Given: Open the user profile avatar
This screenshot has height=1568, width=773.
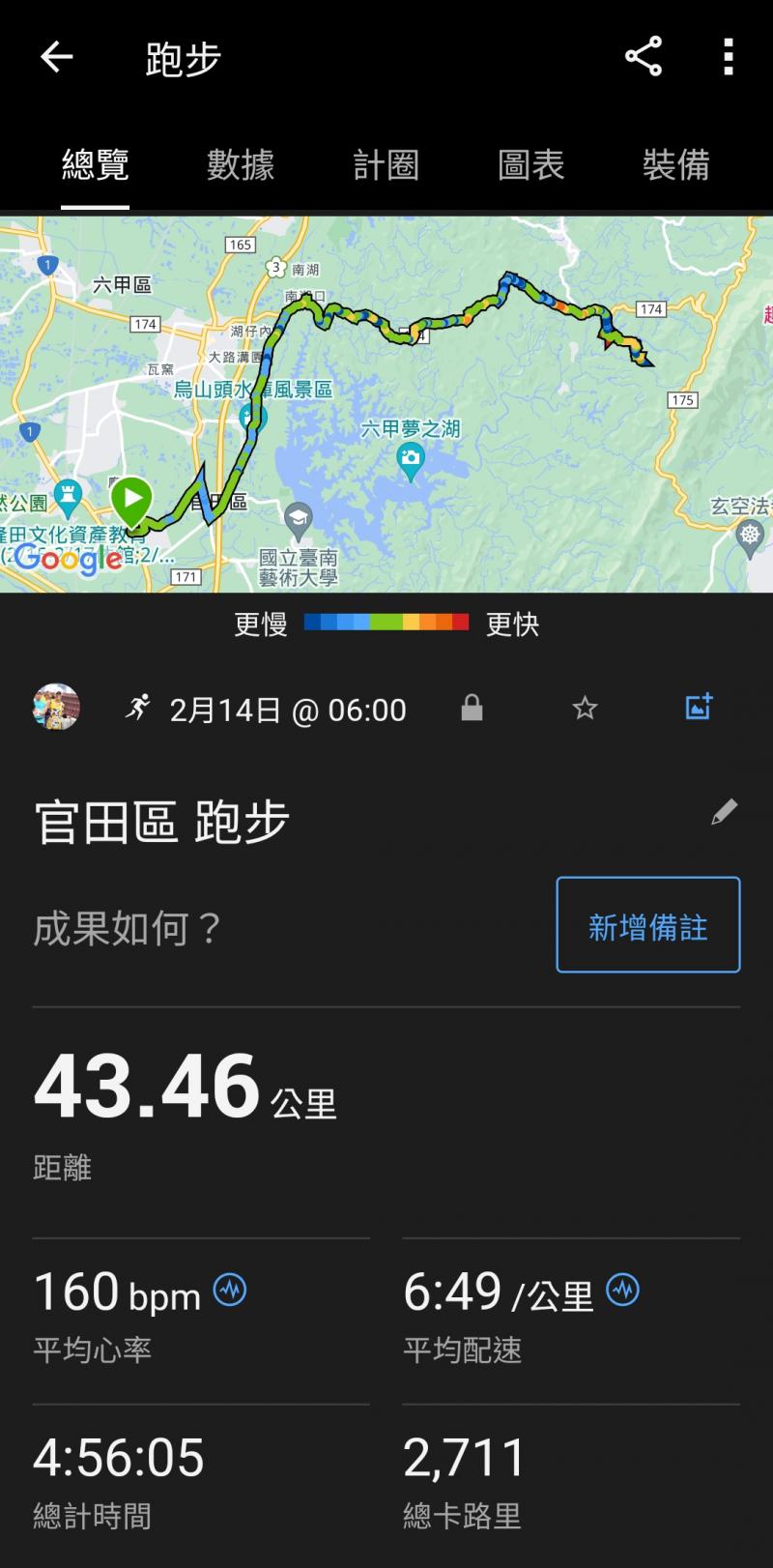Looking at the screenshot, I should point(56,707).
